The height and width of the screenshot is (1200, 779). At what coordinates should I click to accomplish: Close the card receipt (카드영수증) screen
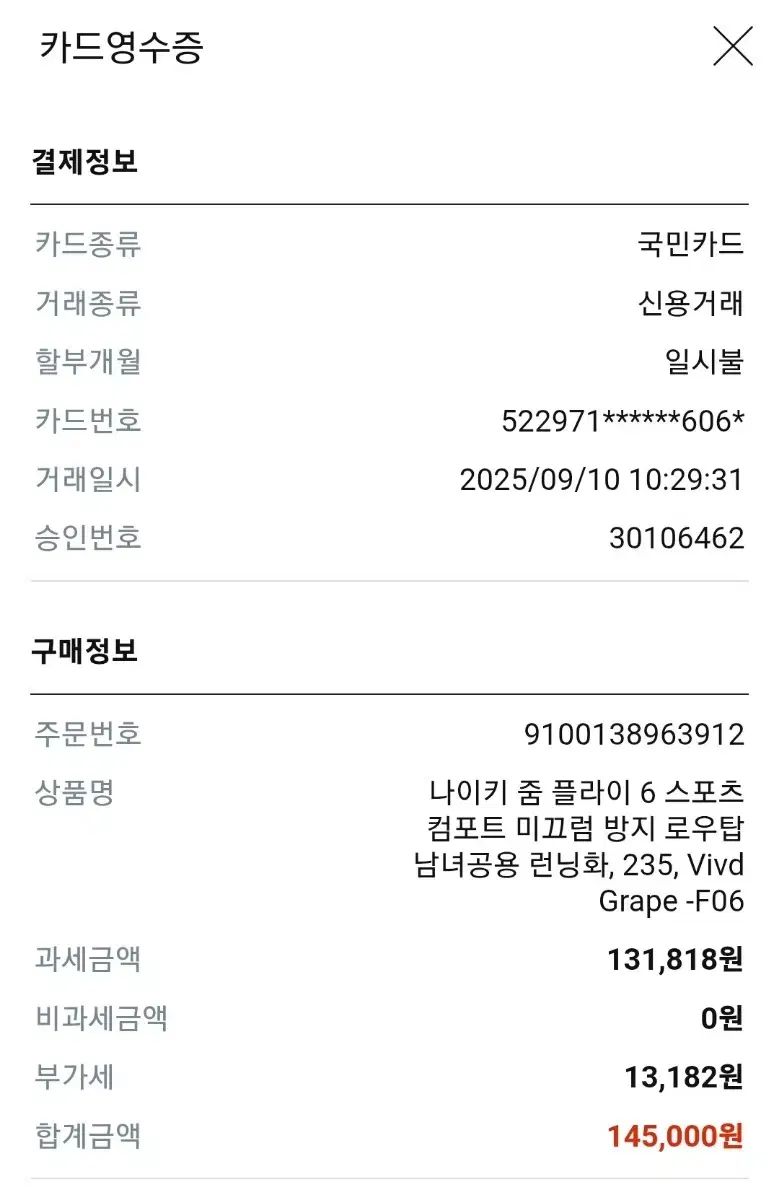732,47
